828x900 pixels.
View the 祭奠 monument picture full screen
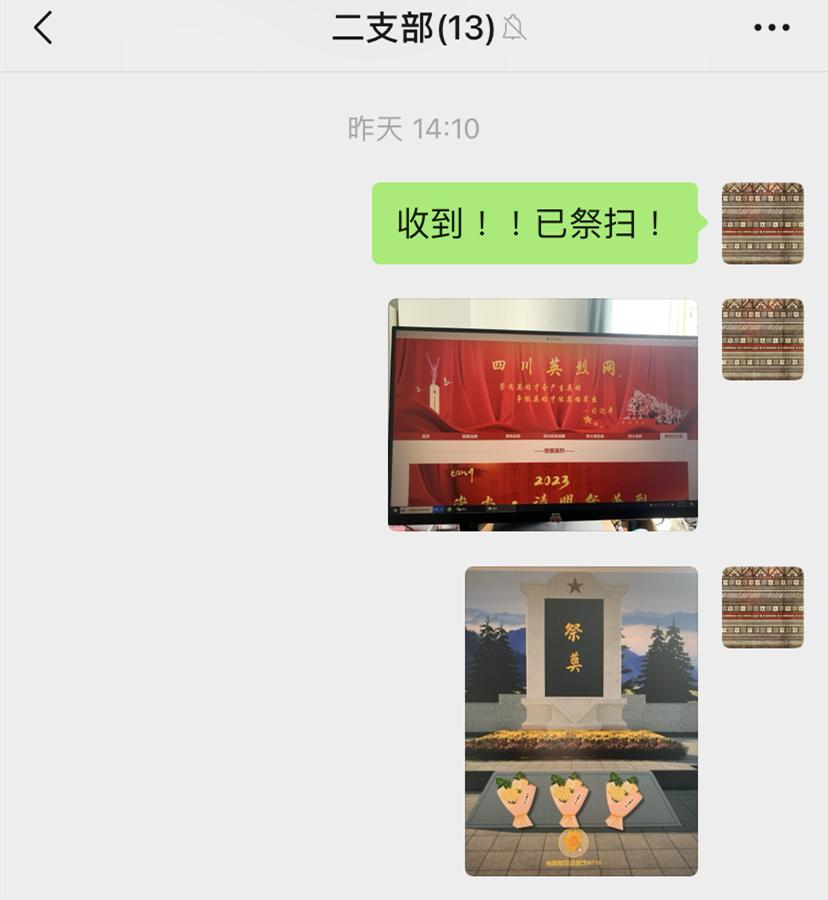581,721
